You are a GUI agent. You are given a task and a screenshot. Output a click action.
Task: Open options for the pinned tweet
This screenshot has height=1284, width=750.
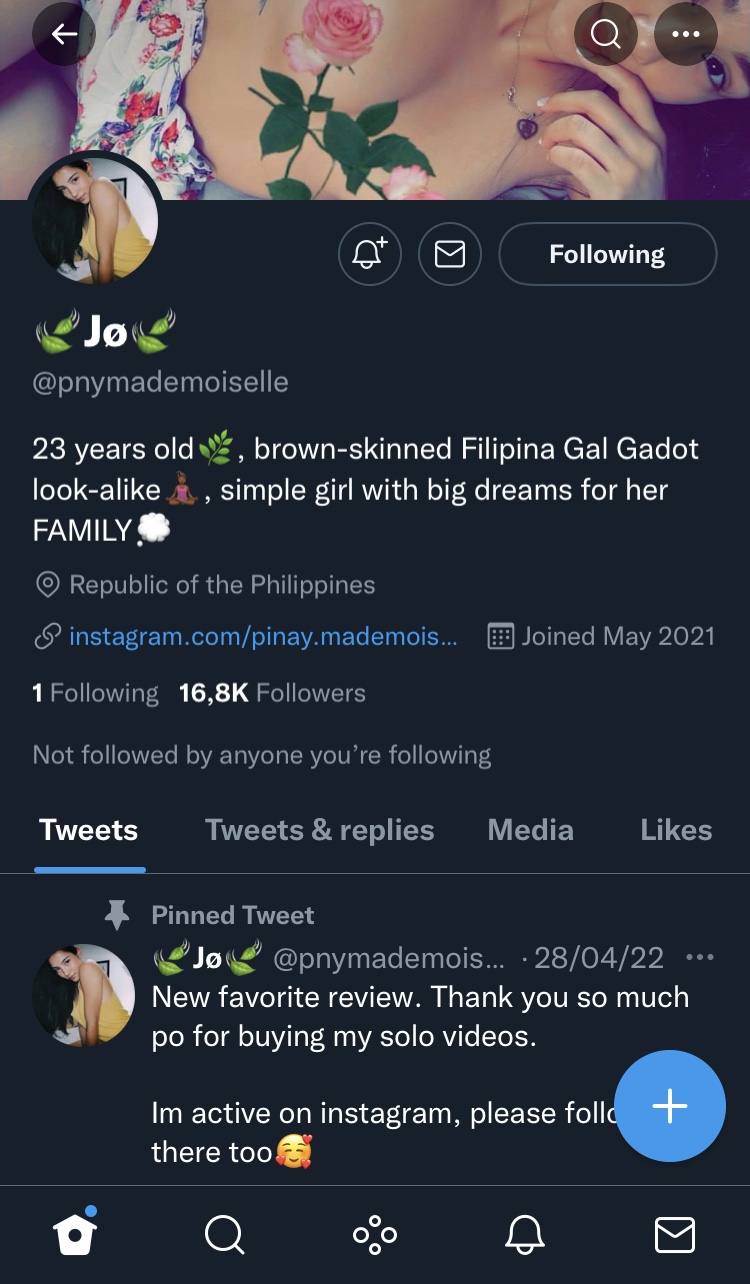point(700,958)
